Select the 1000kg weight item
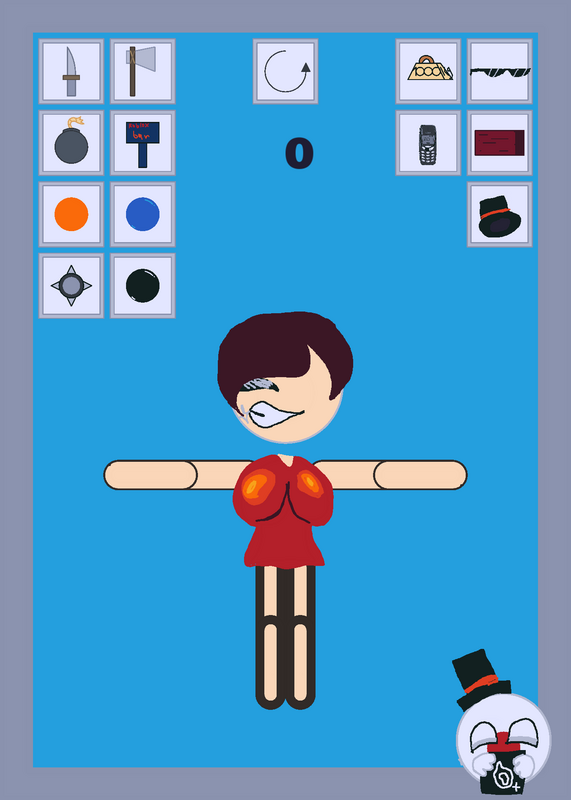 click(x=428, y=71)
